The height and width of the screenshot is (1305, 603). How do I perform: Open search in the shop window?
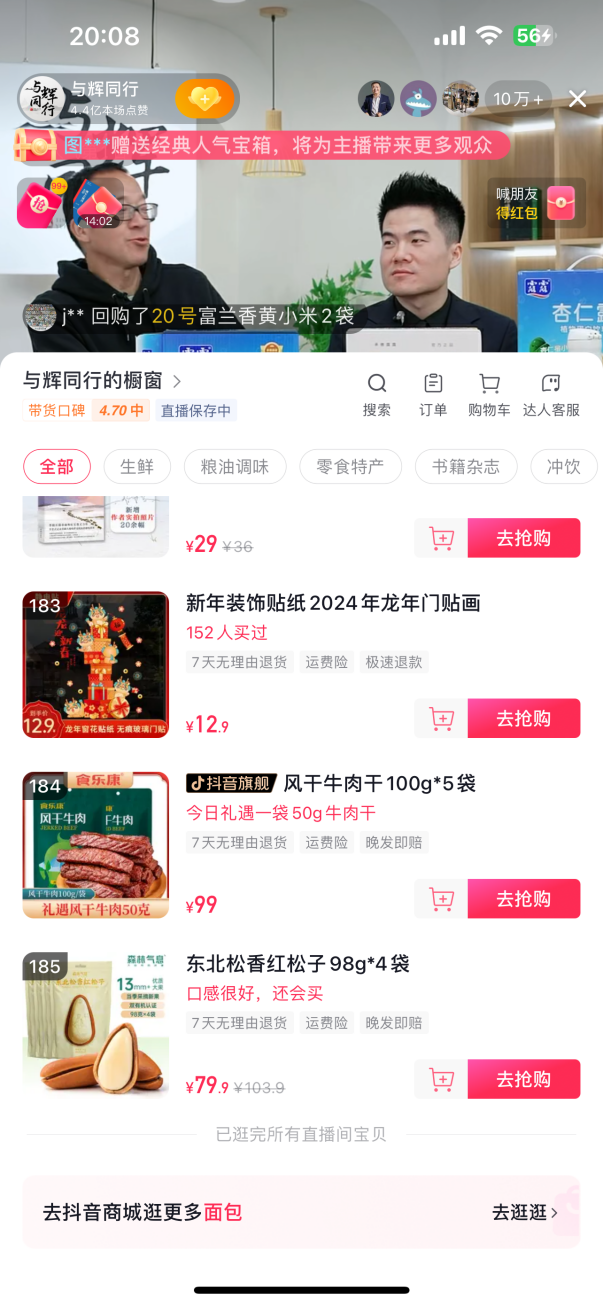(x=377, y=394)
